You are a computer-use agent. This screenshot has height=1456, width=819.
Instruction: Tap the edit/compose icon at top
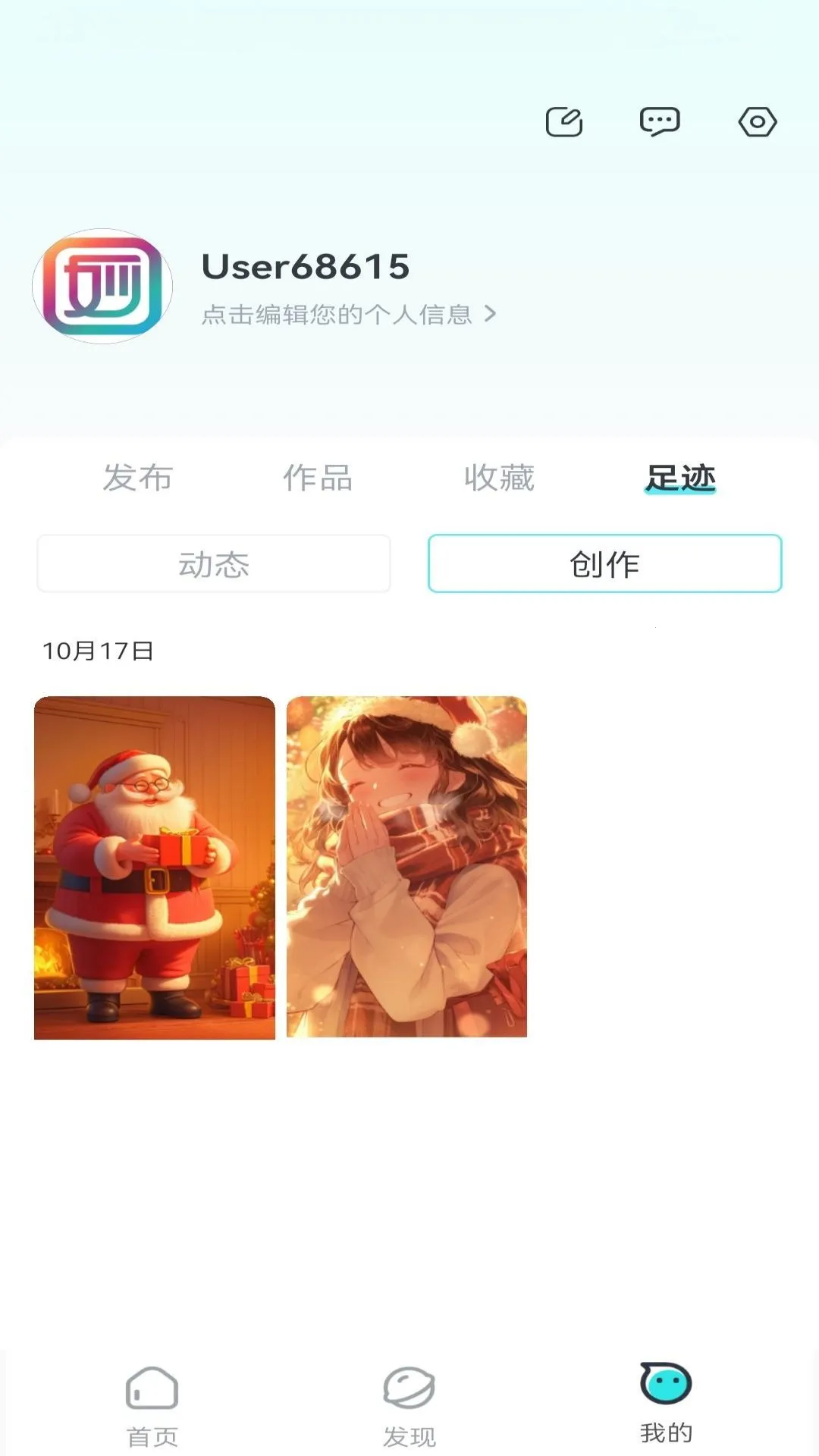563,122
